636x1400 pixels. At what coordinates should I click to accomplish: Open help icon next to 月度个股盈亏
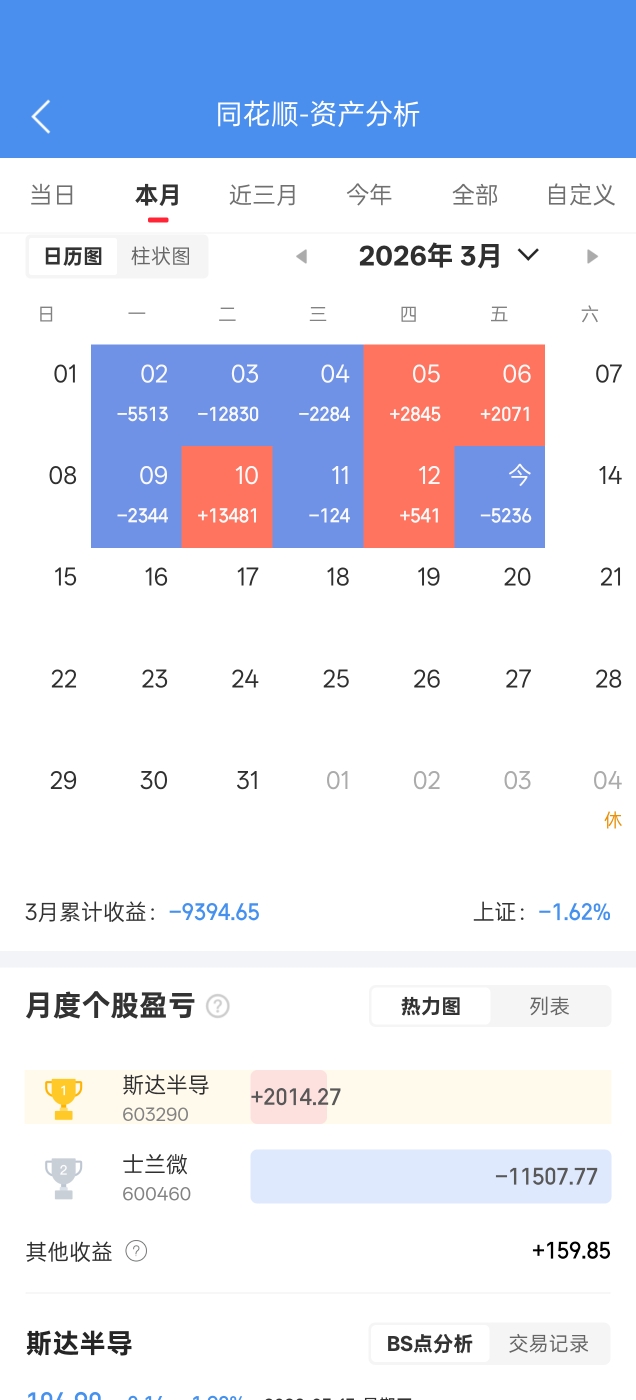[217, 1006]
